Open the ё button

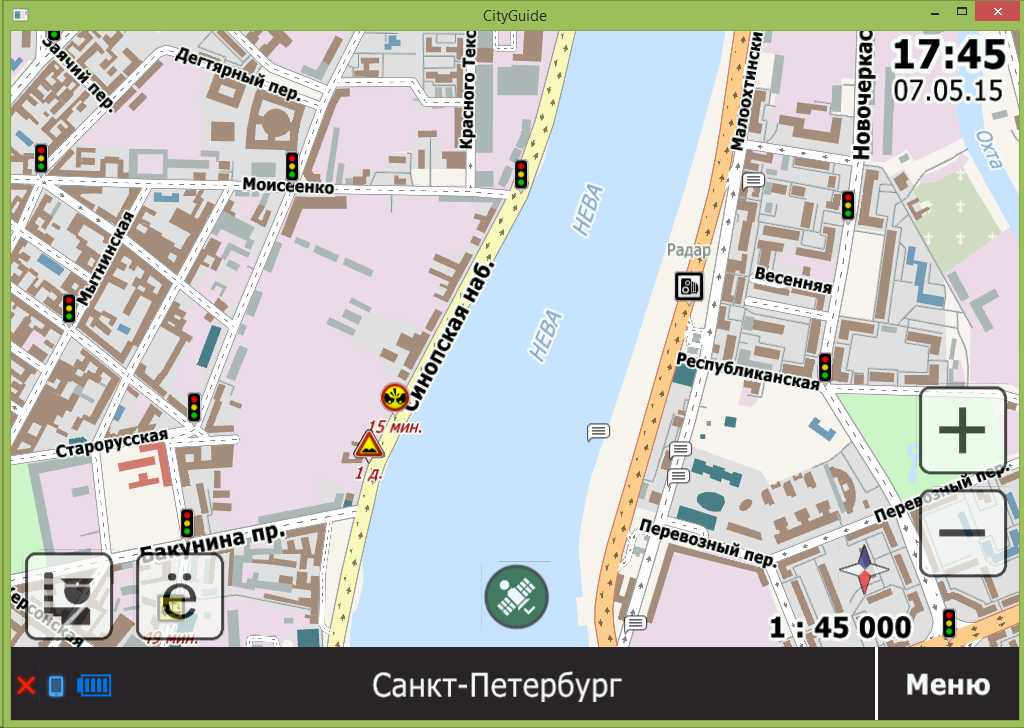click(180, 596)
